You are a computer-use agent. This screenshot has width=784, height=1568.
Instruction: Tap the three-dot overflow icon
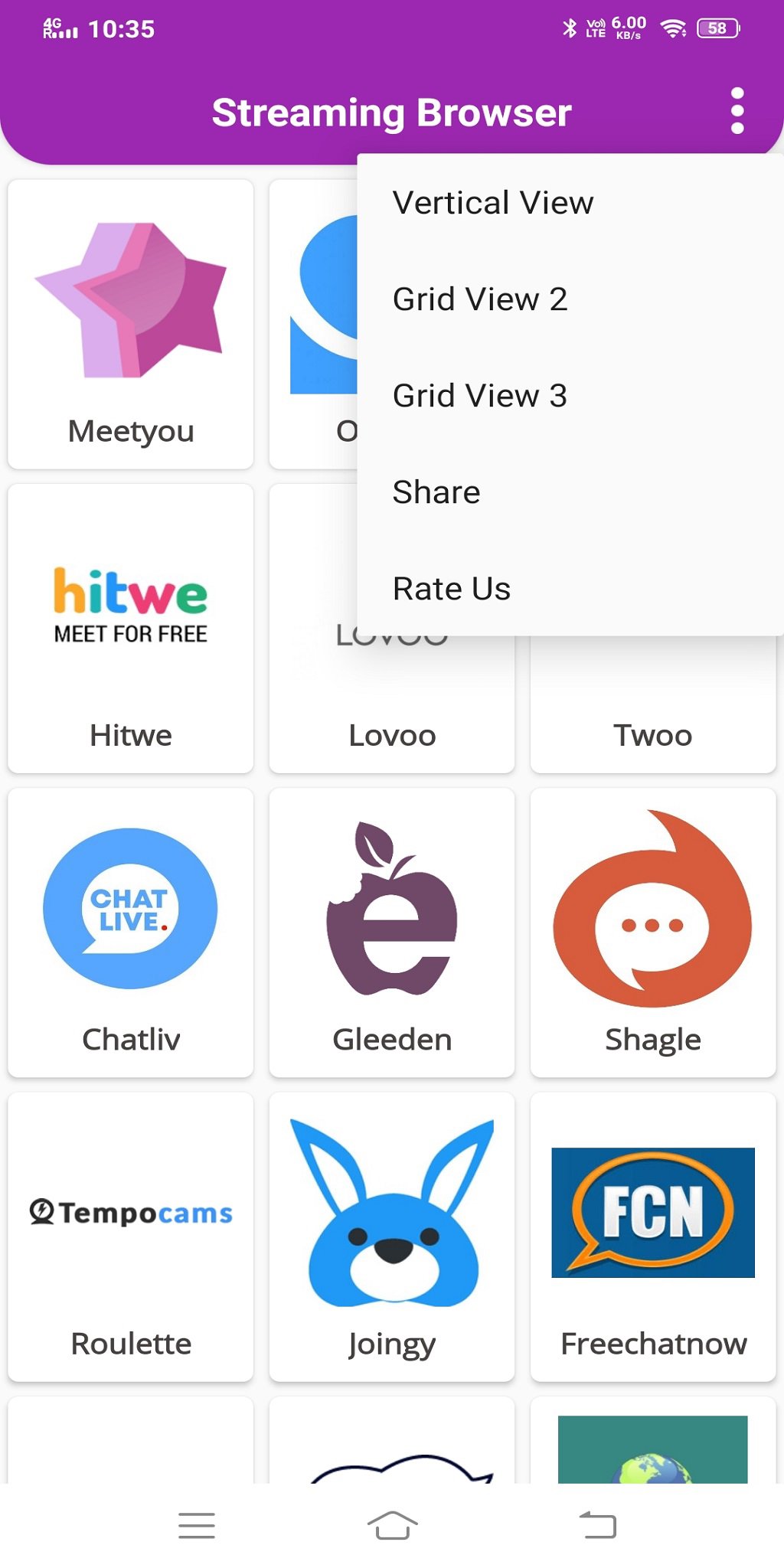coord(737,111)
